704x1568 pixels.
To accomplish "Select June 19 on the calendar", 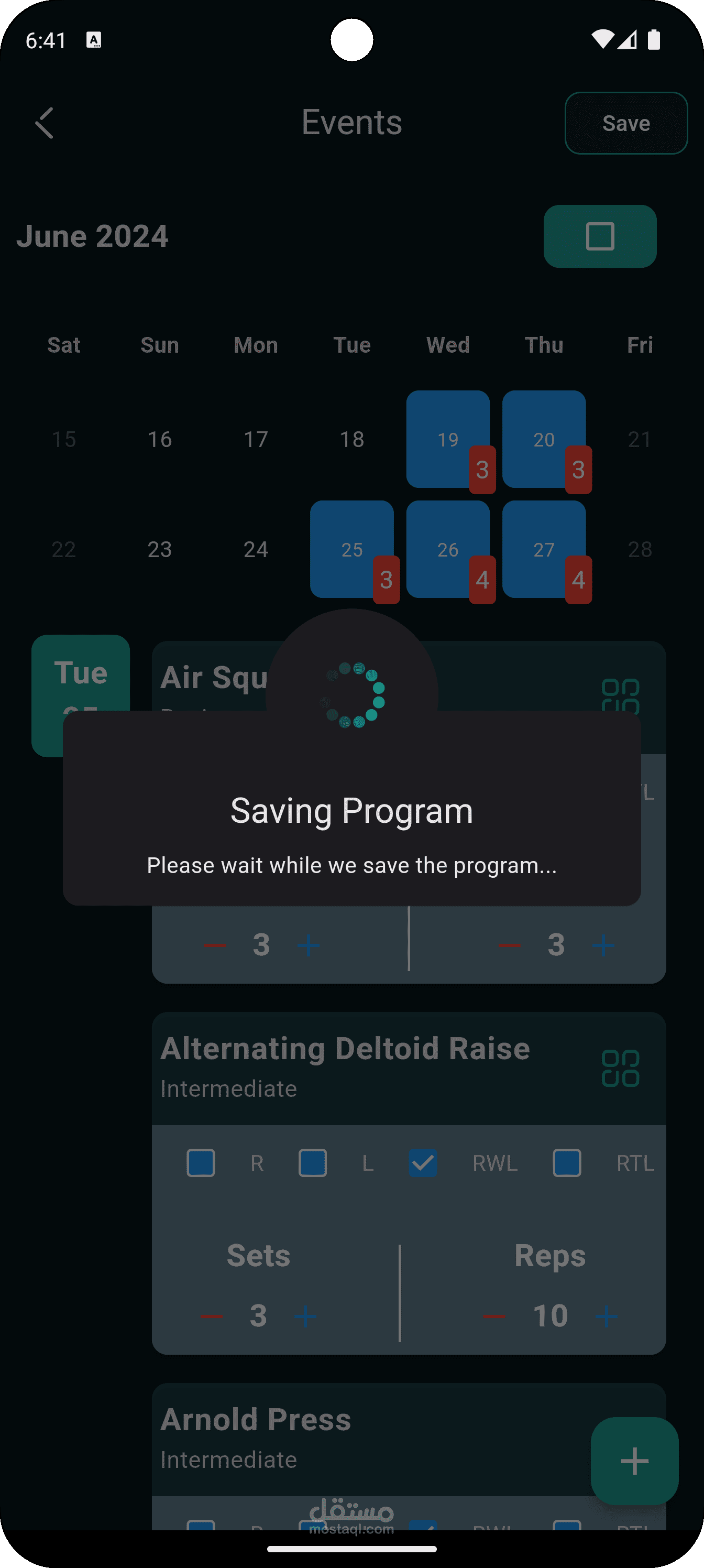I will pos(447,438).
